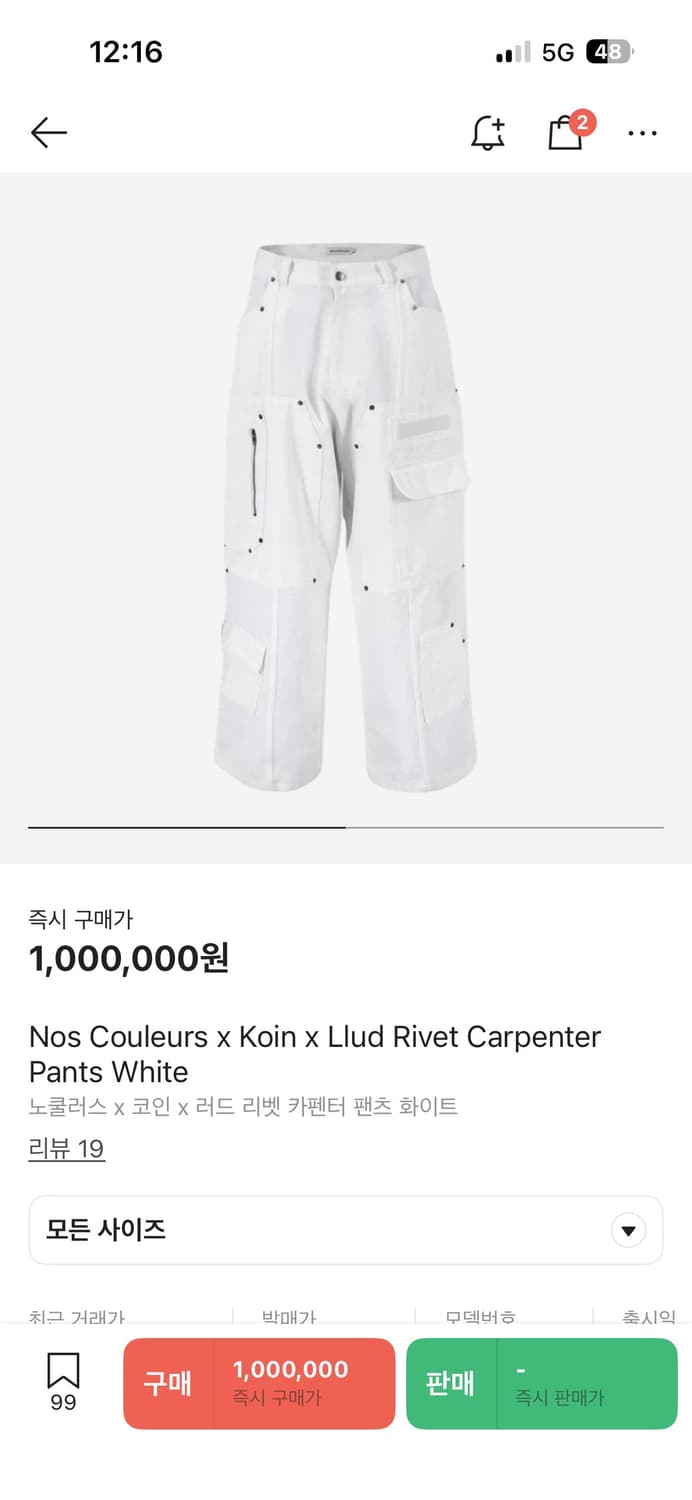The image size is (692, 1500).
Task: Open the 리뷰 19 reviews link
Action: (x=66, y=1148)
